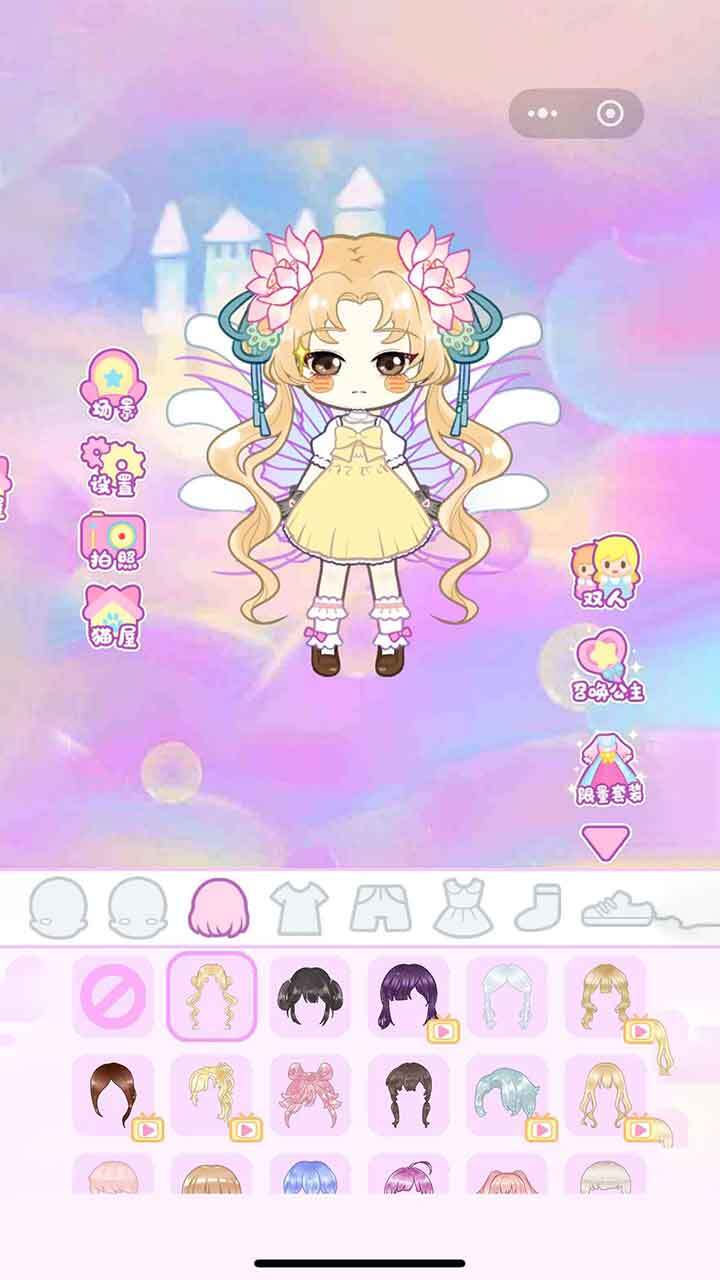Enter the 猫屋 cat house
Image resolution: width=720 pixels, height=1280 pixels.
pos(112,617)
